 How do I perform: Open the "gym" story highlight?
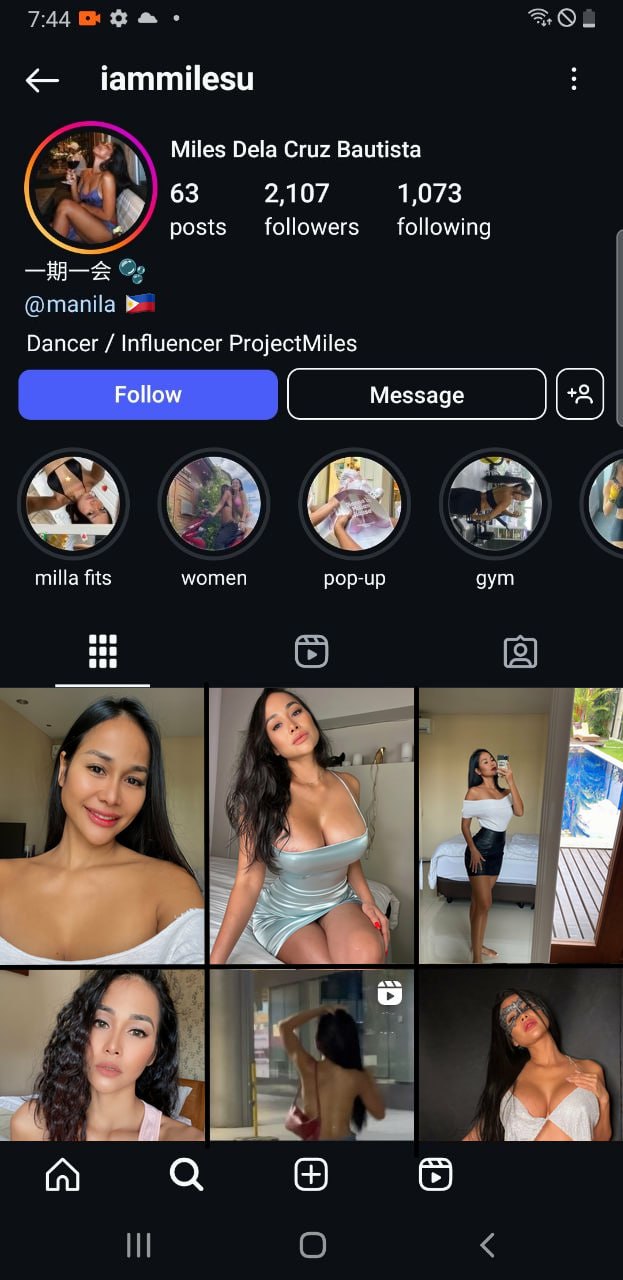tap(495, 503)
